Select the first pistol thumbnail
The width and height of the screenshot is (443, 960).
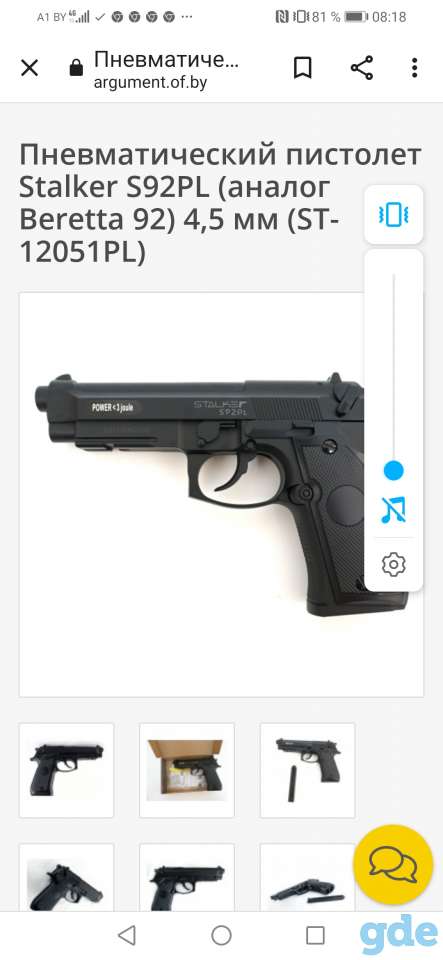pyautogui.click(x=67, y=770)
